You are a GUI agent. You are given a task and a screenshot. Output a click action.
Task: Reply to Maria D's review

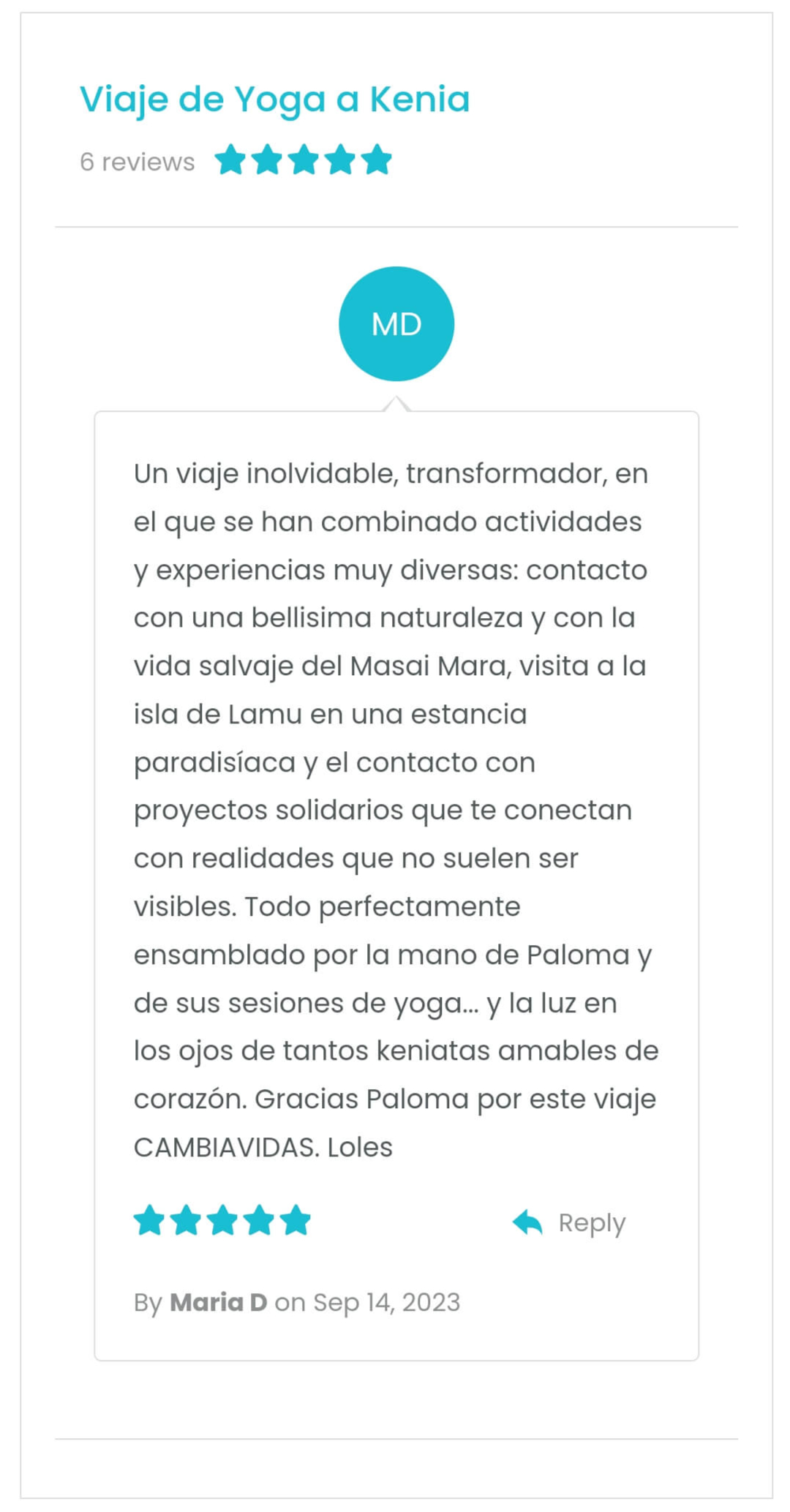tap(570, 1222)
